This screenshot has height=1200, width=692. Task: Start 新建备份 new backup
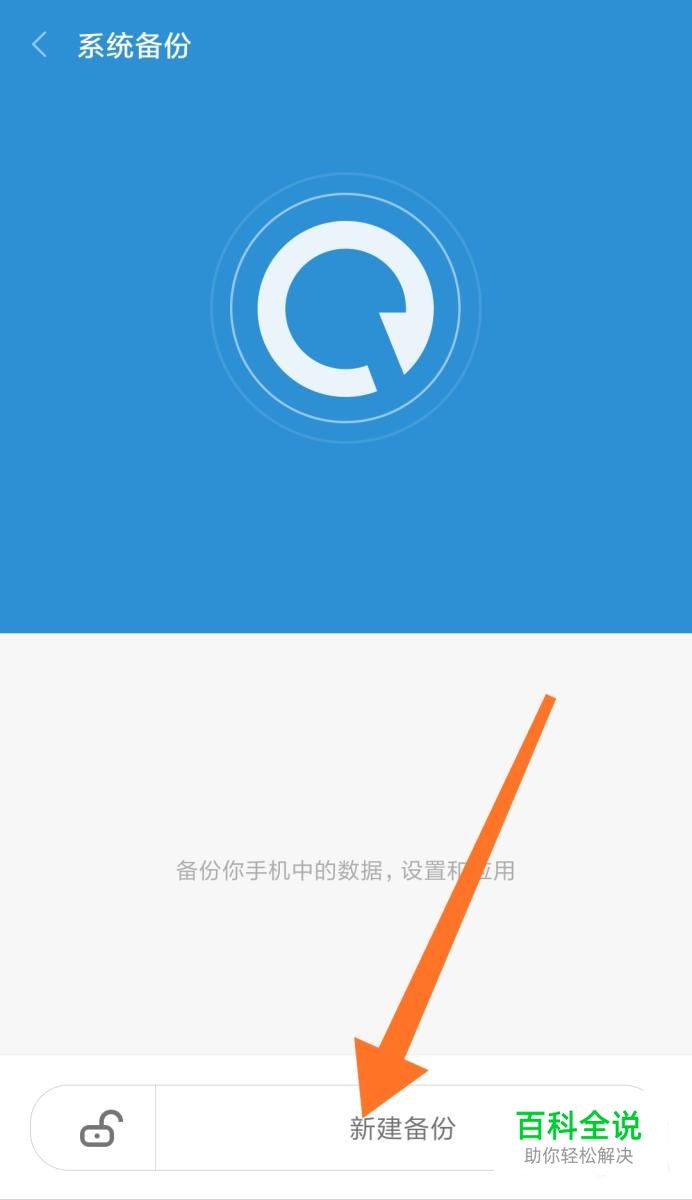[402, 1129]
